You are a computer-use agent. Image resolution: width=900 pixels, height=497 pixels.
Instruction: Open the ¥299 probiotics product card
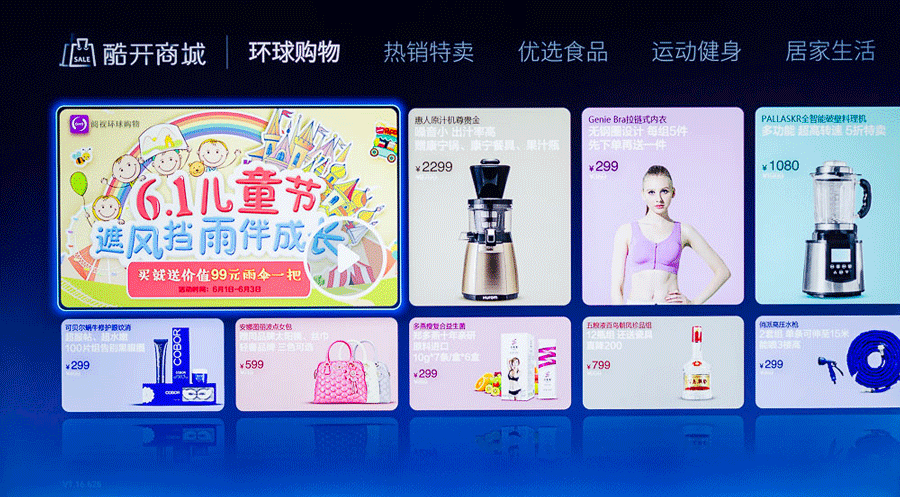click(x=489, y=364)
